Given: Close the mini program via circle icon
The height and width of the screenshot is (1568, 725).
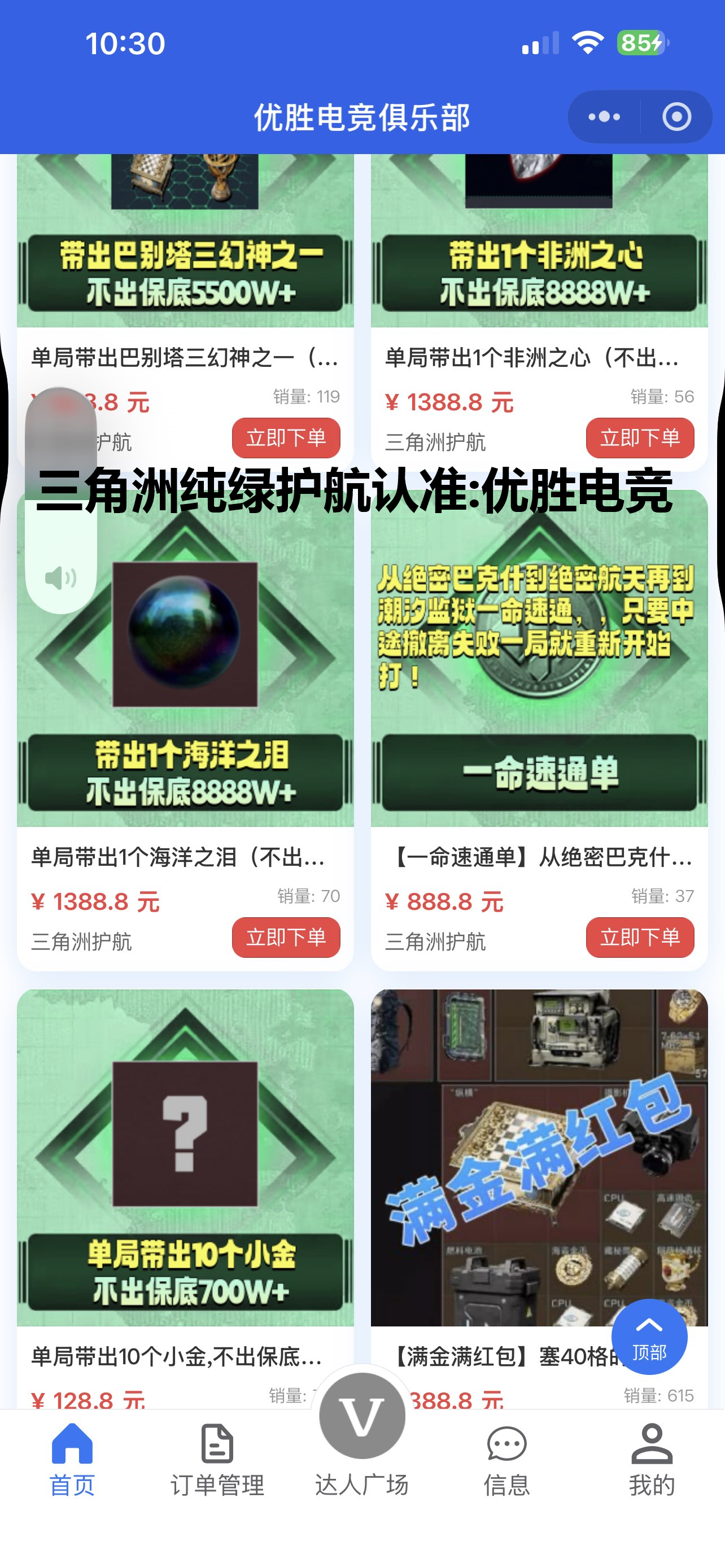Looking at the screenshot, I should pyautogui.click(x=676, y=116).
